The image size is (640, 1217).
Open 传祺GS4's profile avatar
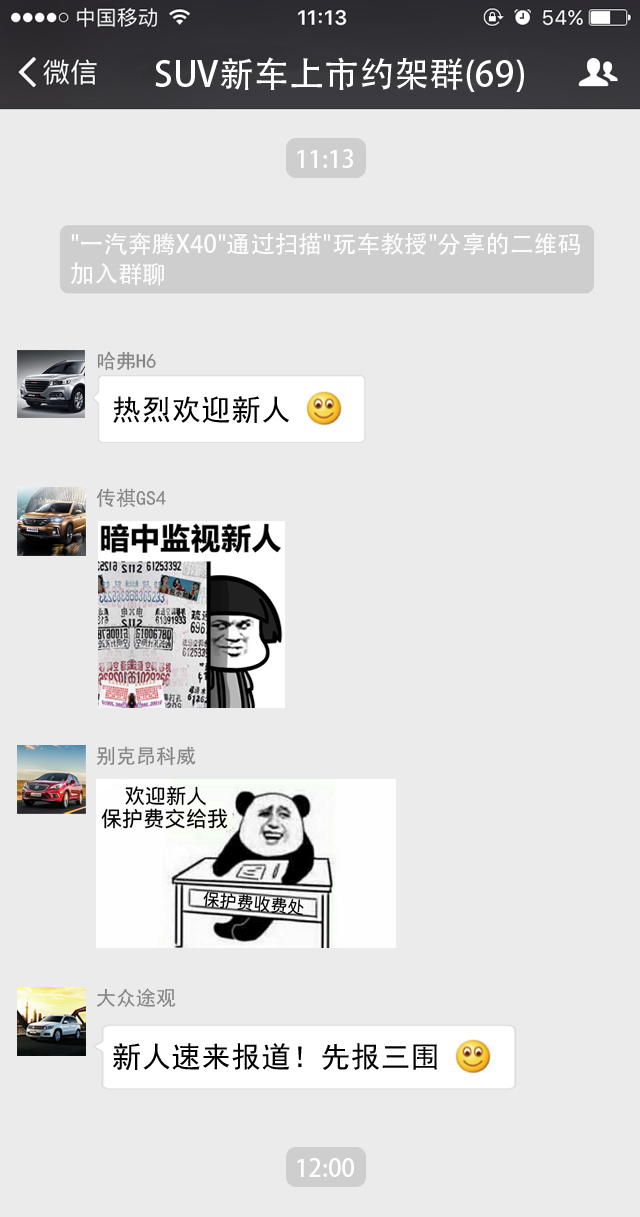pyautogui.click(x=51, y=522)
